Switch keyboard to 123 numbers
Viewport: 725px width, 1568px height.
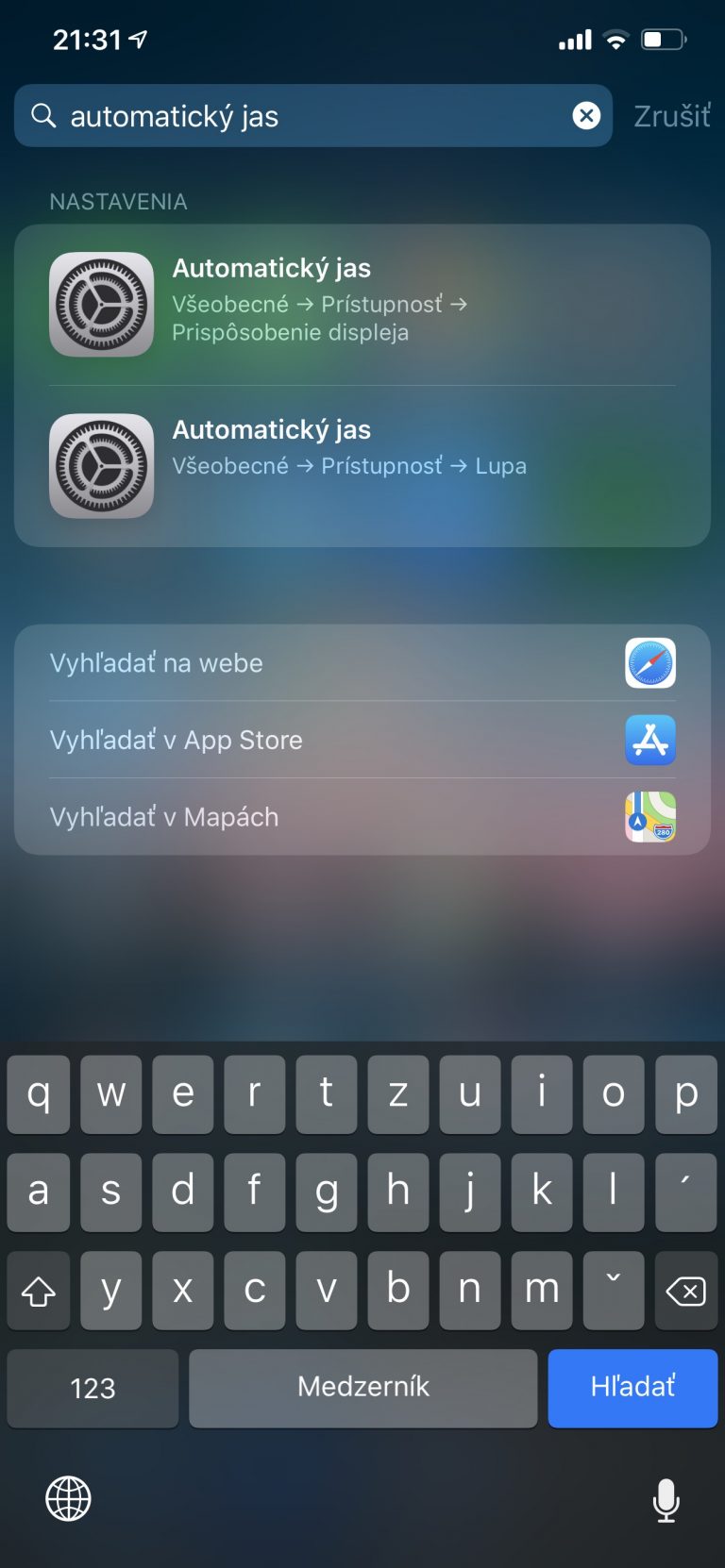click(x=93, y=1388)
